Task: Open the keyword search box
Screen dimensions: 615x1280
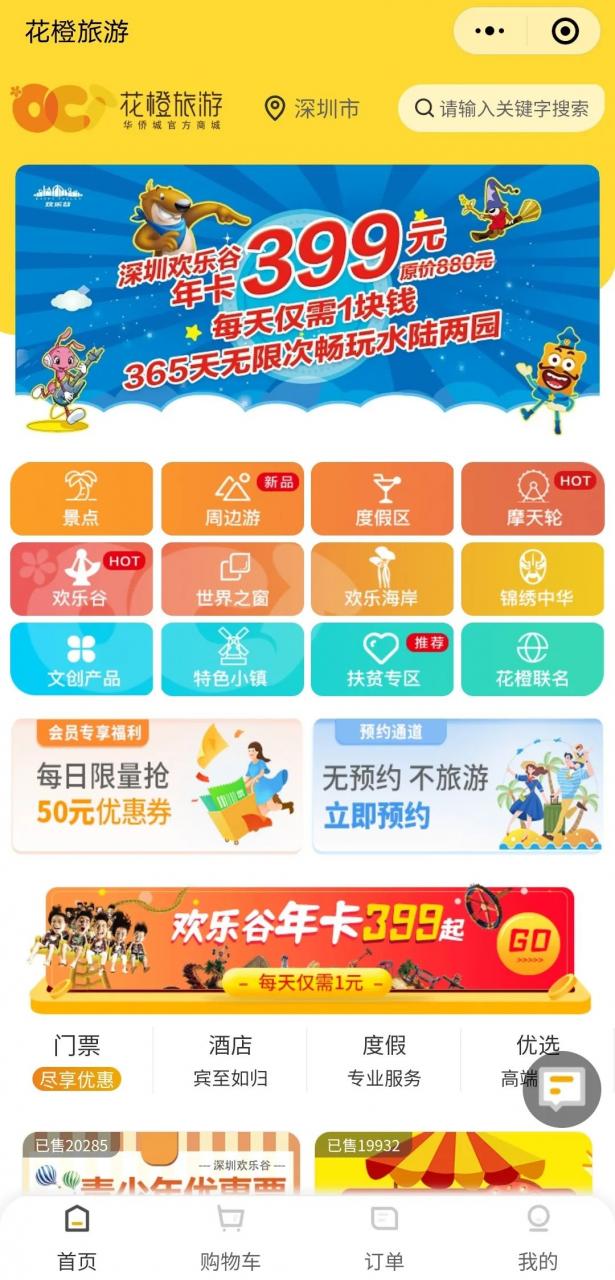Action: point(501,108)
